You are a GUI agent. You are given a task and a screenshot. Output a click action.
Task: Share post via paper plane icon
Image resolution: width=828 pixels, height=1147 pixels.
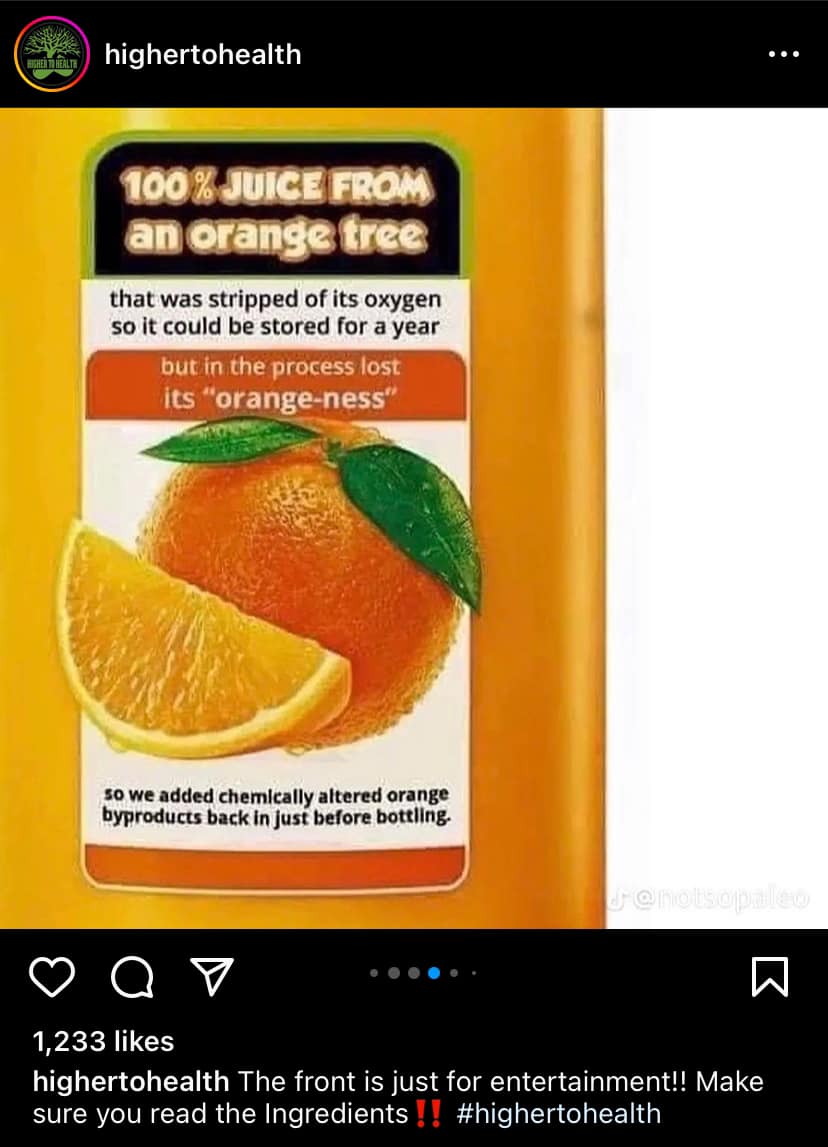point(211,977)
